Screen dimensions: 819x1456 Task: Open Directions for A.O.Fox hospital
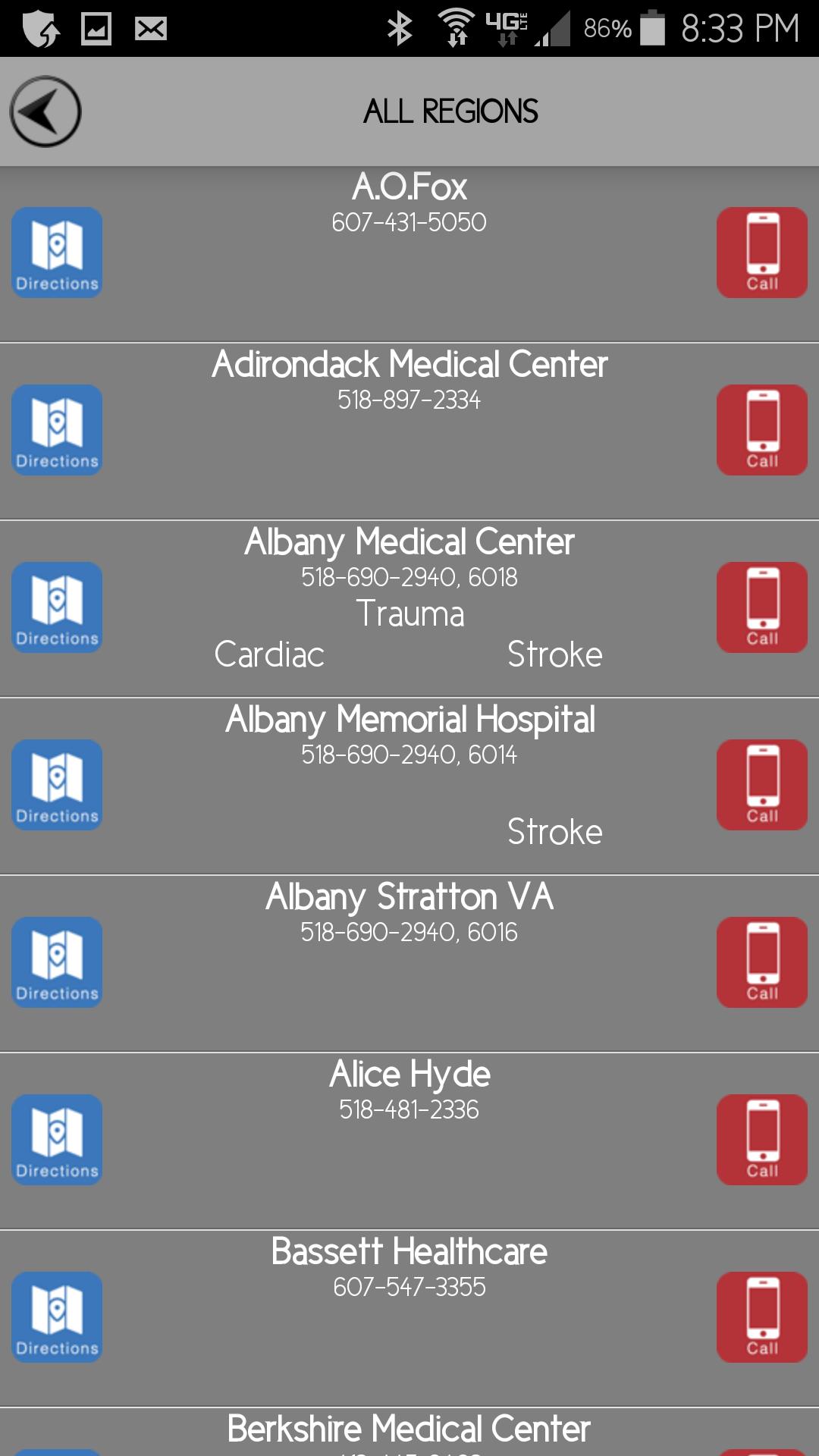pos(57,252)
